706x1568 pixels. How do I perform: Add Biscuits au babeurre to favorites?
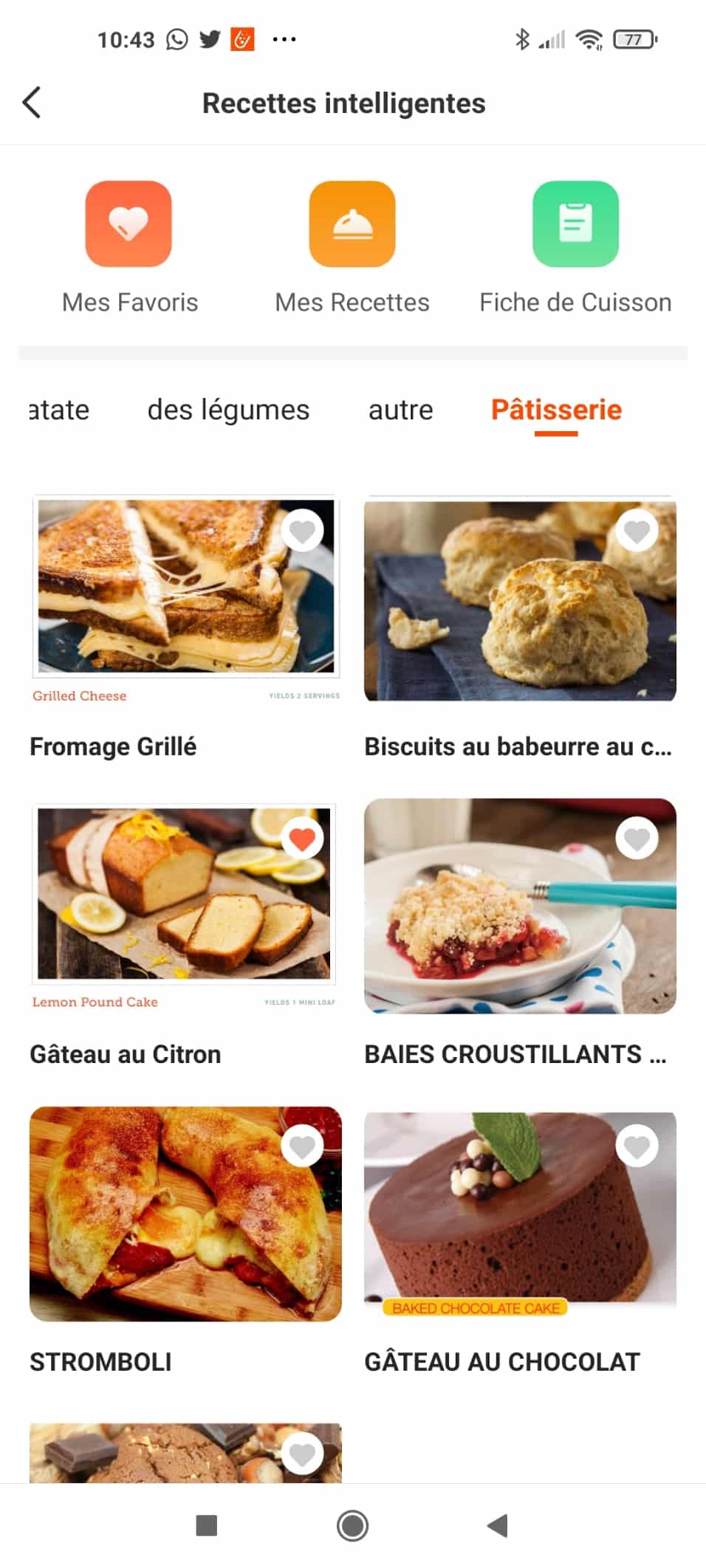point(637,530)
